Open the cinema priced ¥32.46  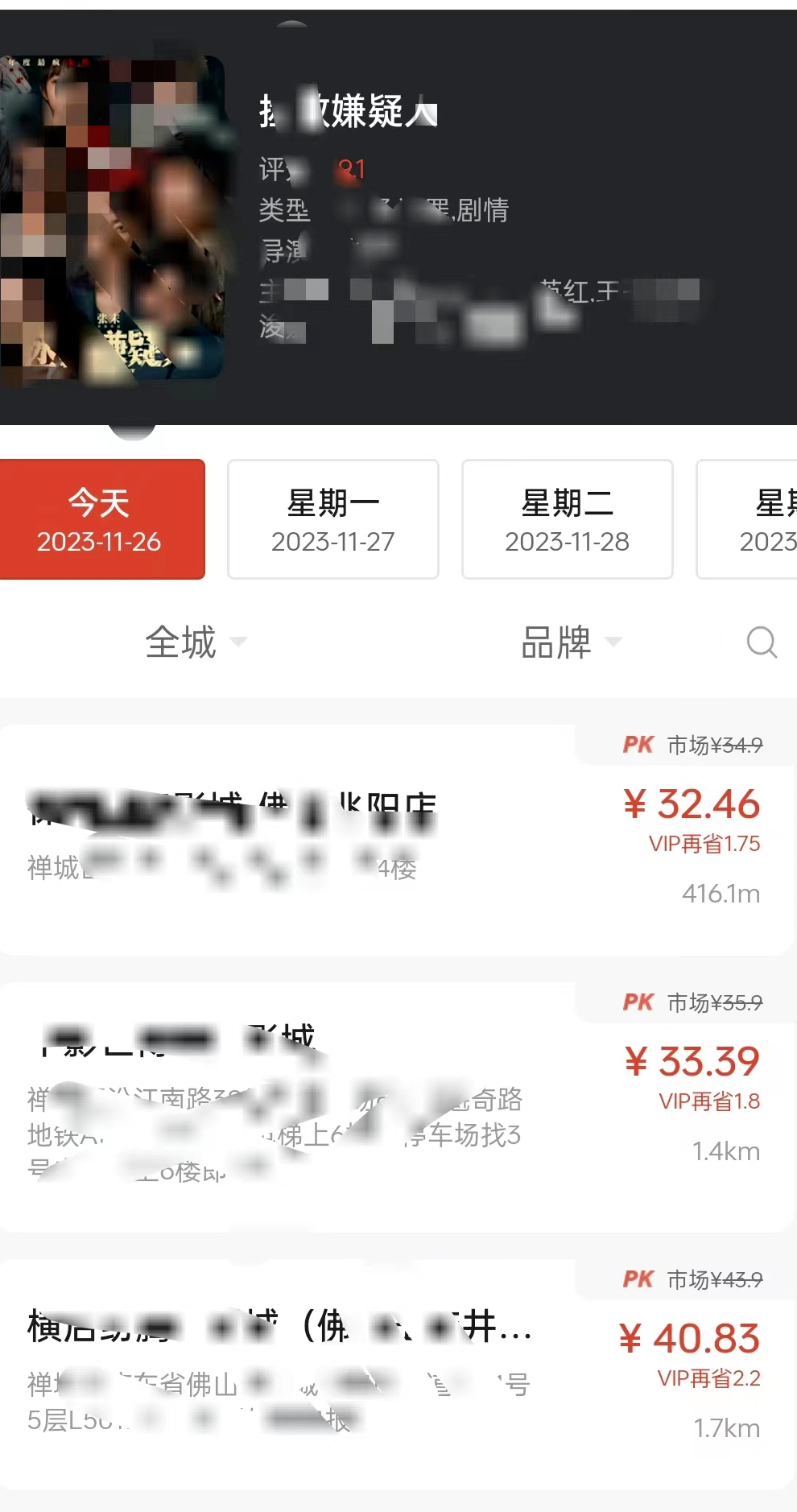click(x=394, y=841)
